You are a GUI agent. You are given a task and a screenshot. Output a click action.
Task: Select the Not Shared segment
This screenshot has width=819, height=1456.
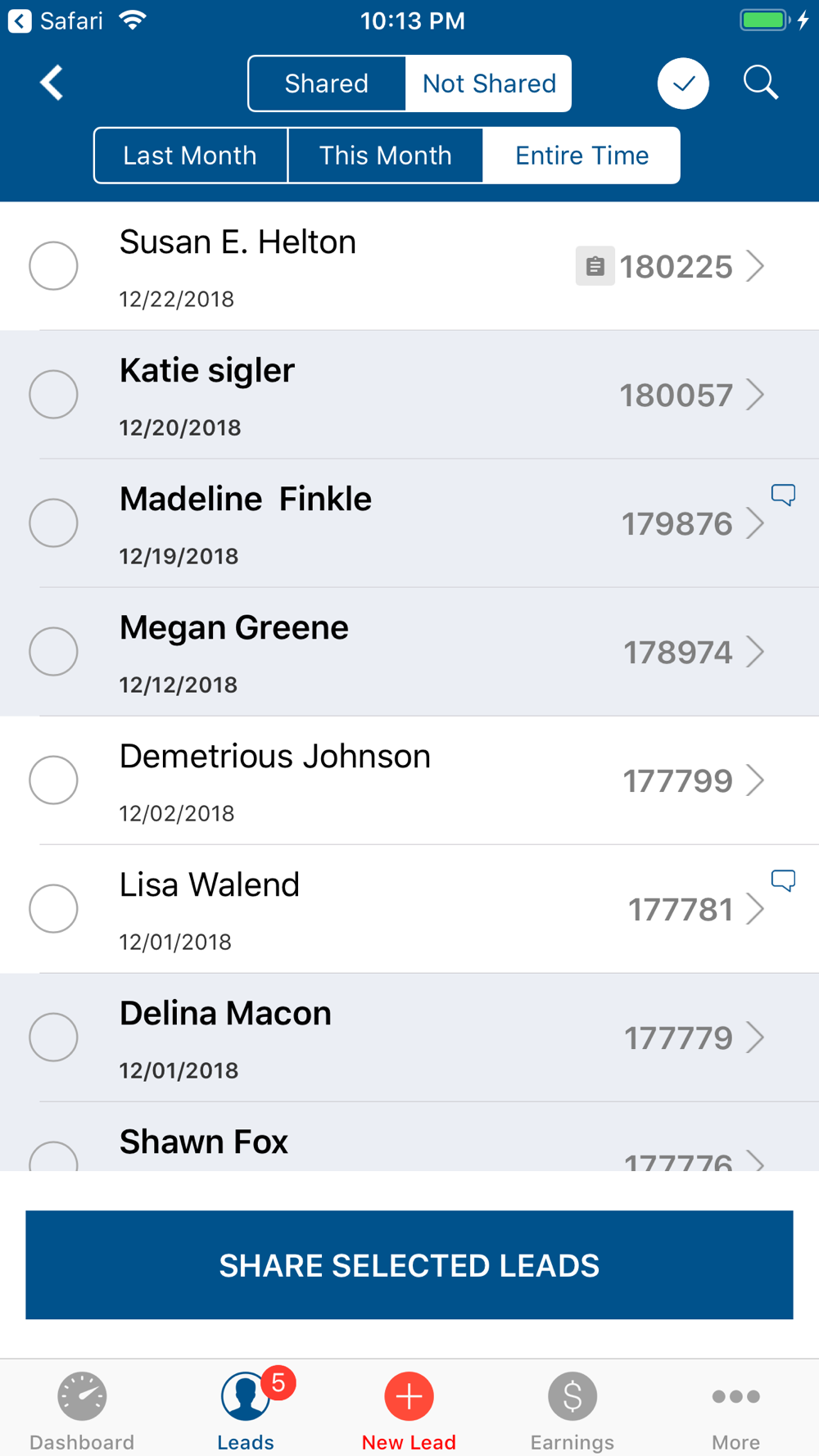(x=489, y=84)
